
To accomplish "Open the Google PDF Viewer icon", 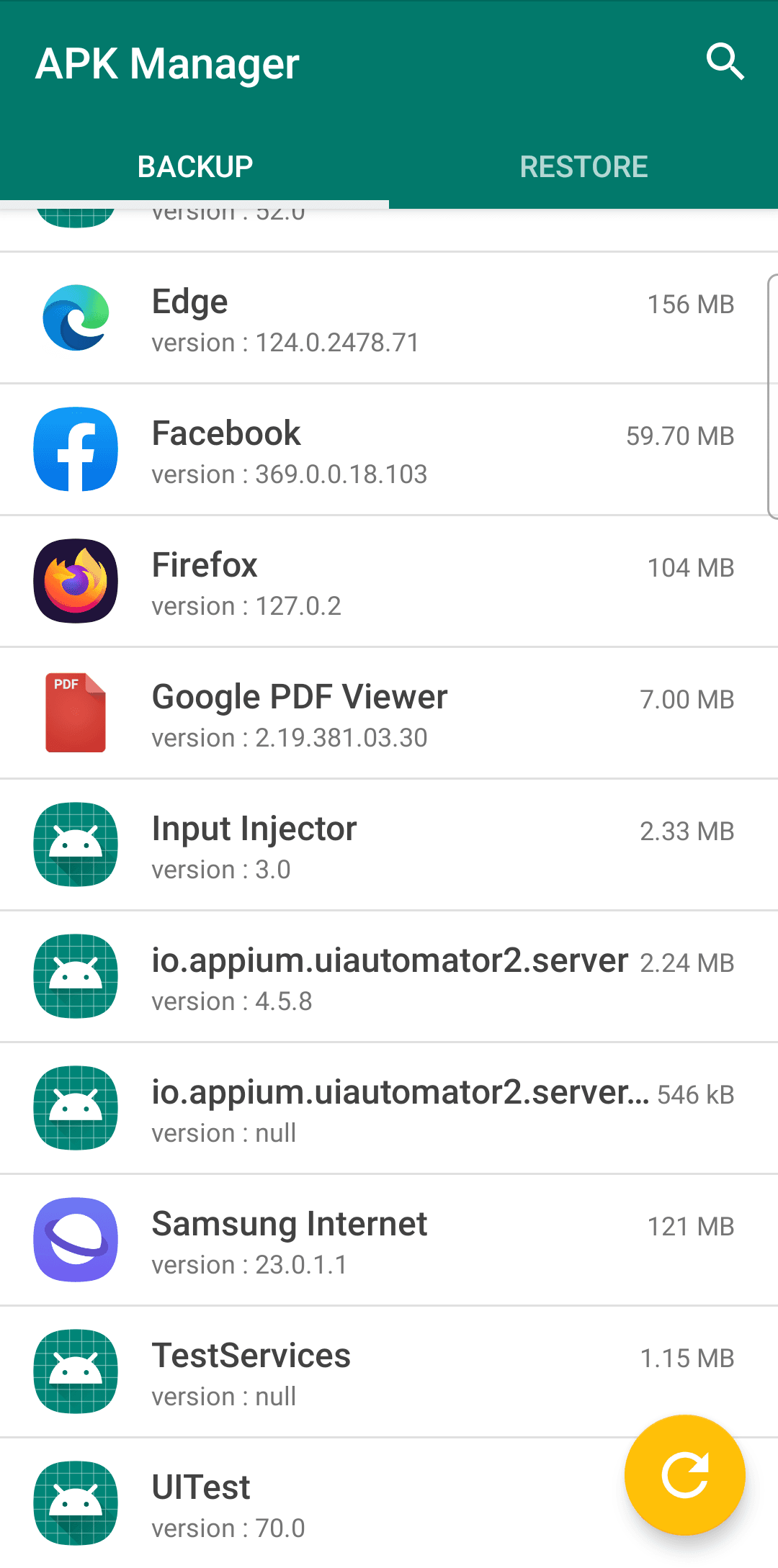I will [75, 712].
